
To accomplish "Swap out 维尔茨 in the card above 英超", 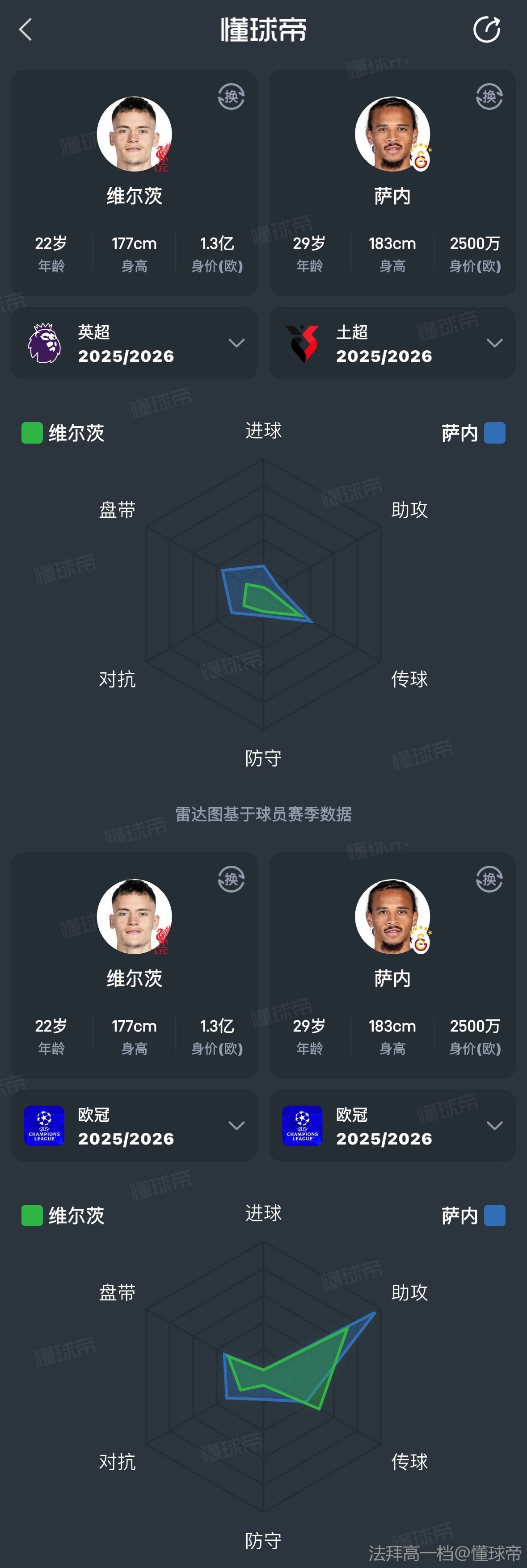I will (x=231, y=97).
